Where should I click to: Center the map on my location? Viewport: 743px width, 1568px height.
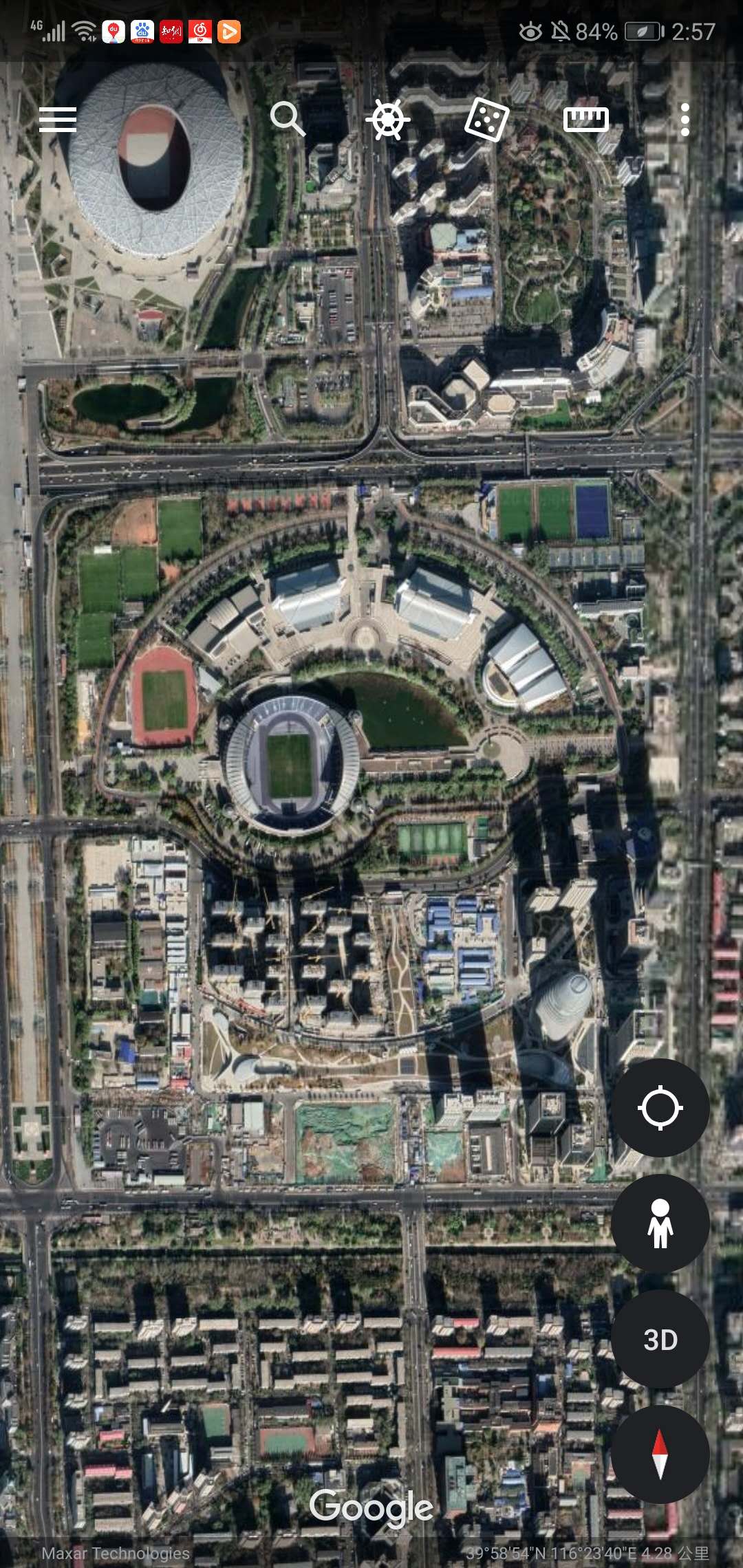pyautogui.click(x=660, y=1108)
